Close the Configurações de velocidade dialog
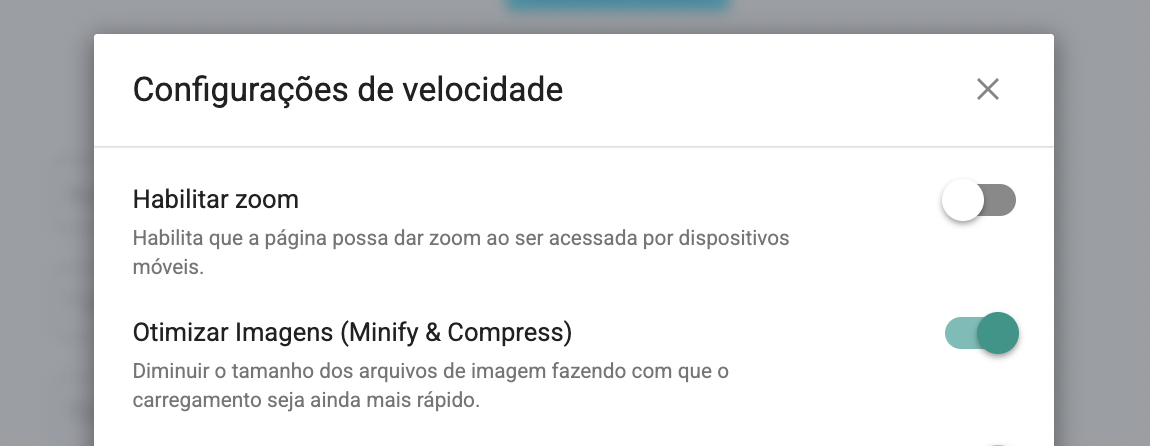This screenshot has width=1150, height=446. click(x=987, y=90)
